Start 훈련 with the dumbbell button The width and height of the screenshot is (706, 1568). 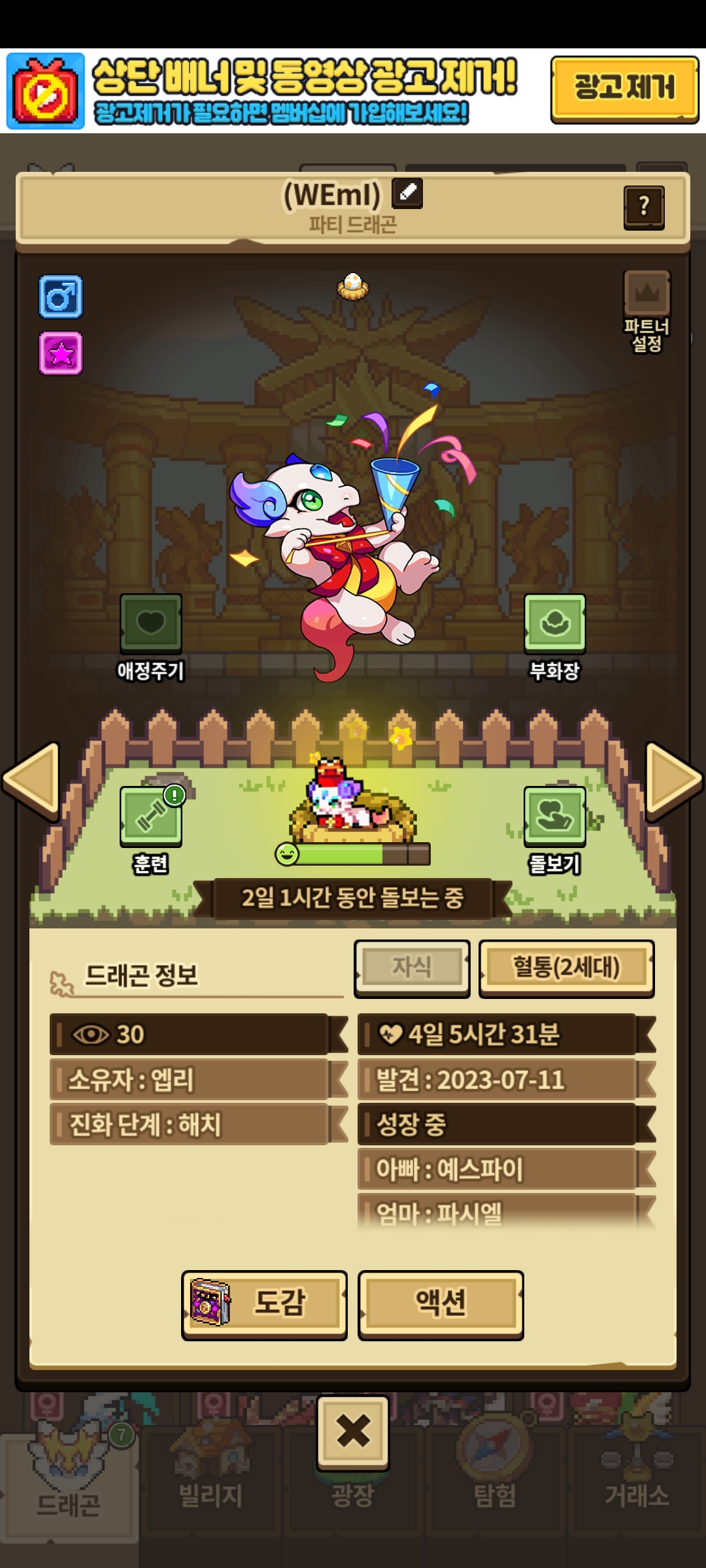tap(151, 817)
